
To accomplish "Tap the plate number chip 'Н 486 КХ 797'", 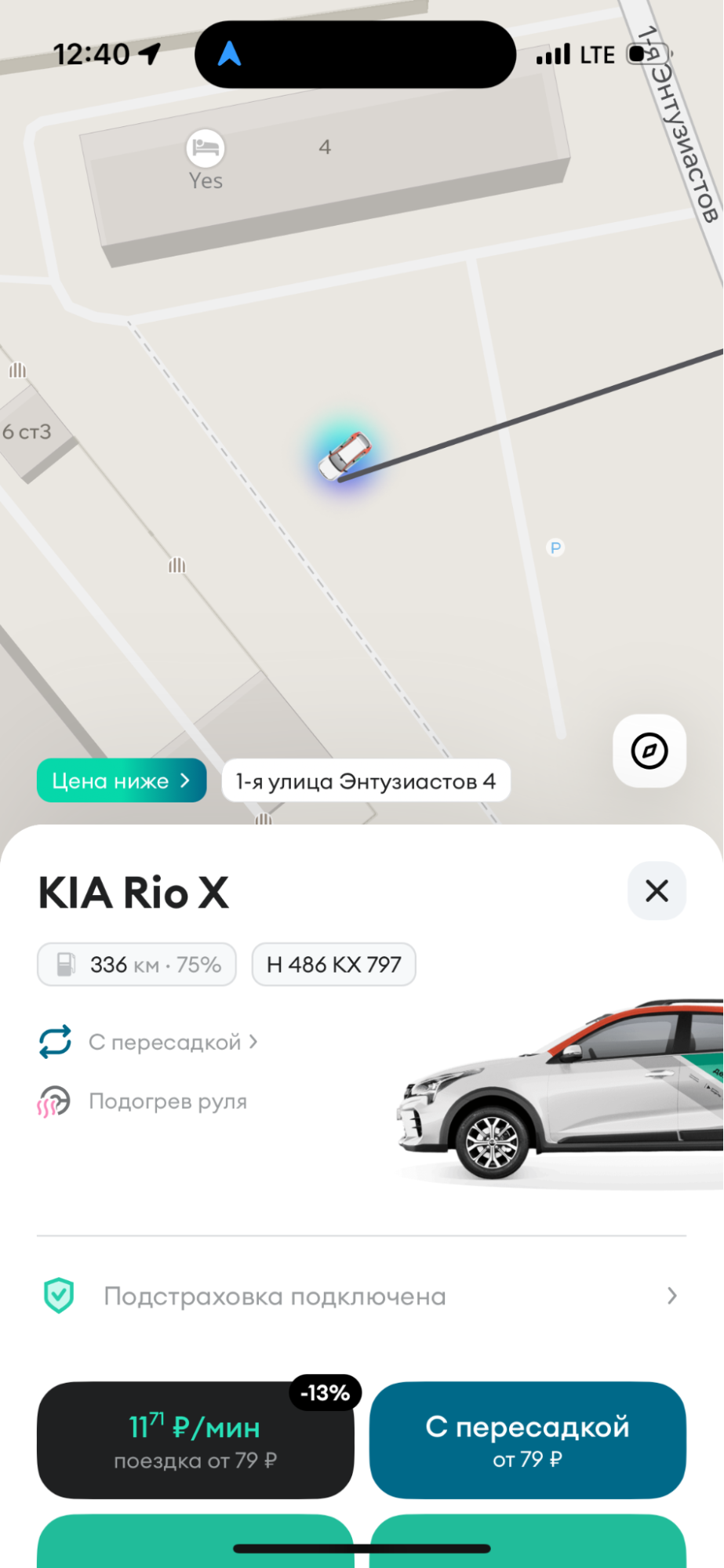I will (333, 964).
